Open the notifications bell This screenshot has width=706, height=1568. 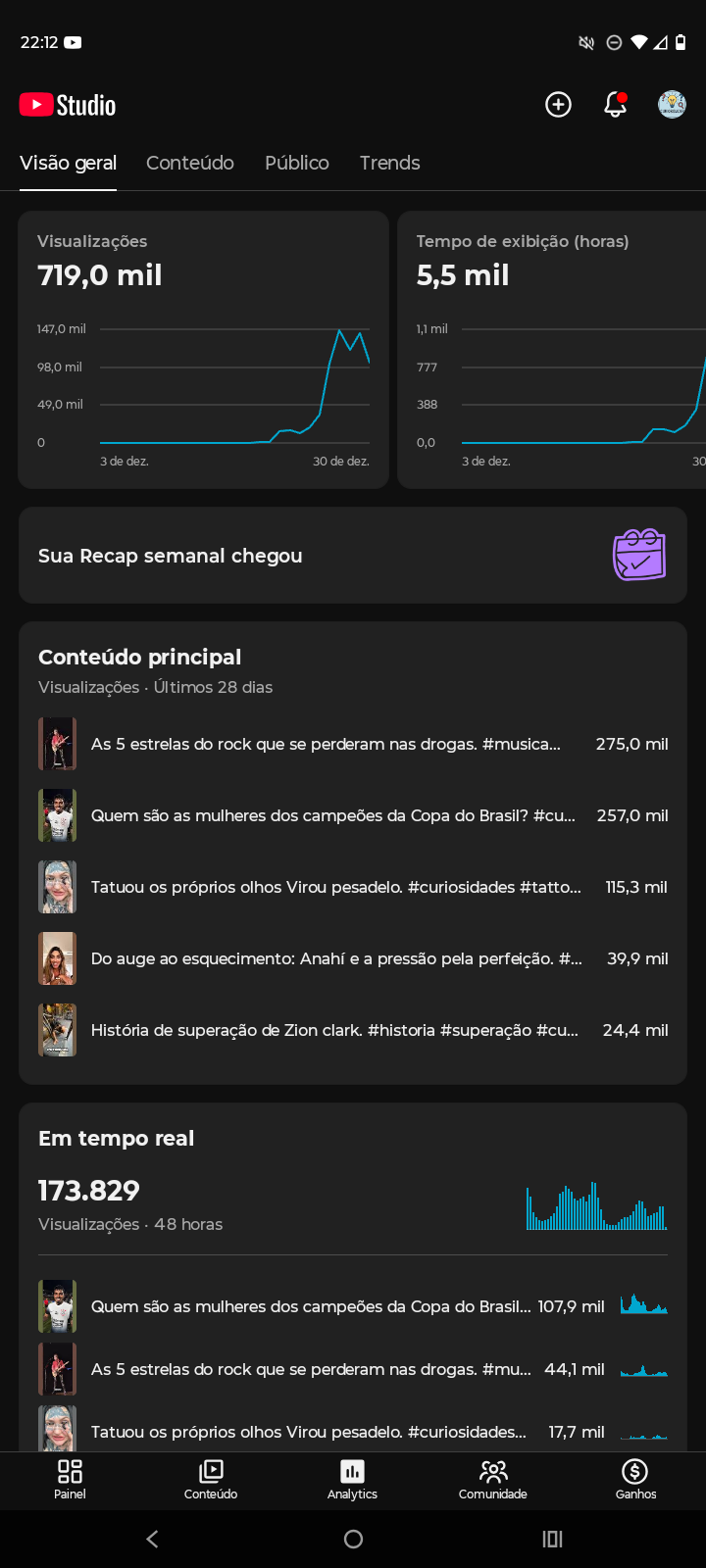click(x=615, y=105)
